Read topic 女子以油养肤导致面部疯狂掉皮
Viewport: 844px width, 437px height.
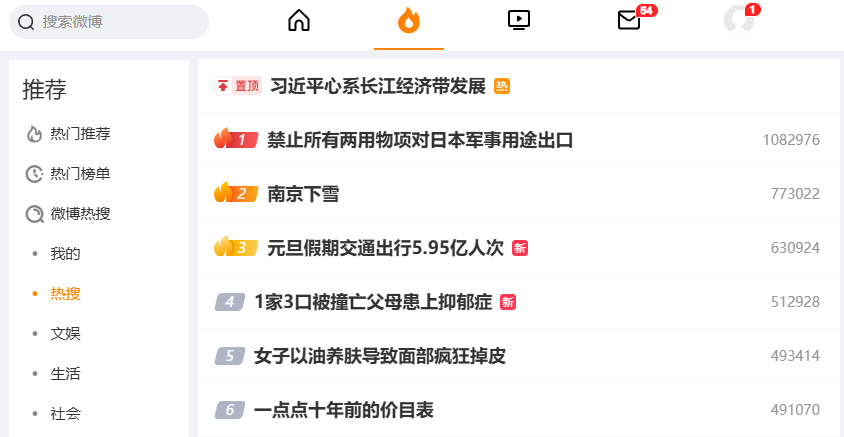[x=380, y=356]
